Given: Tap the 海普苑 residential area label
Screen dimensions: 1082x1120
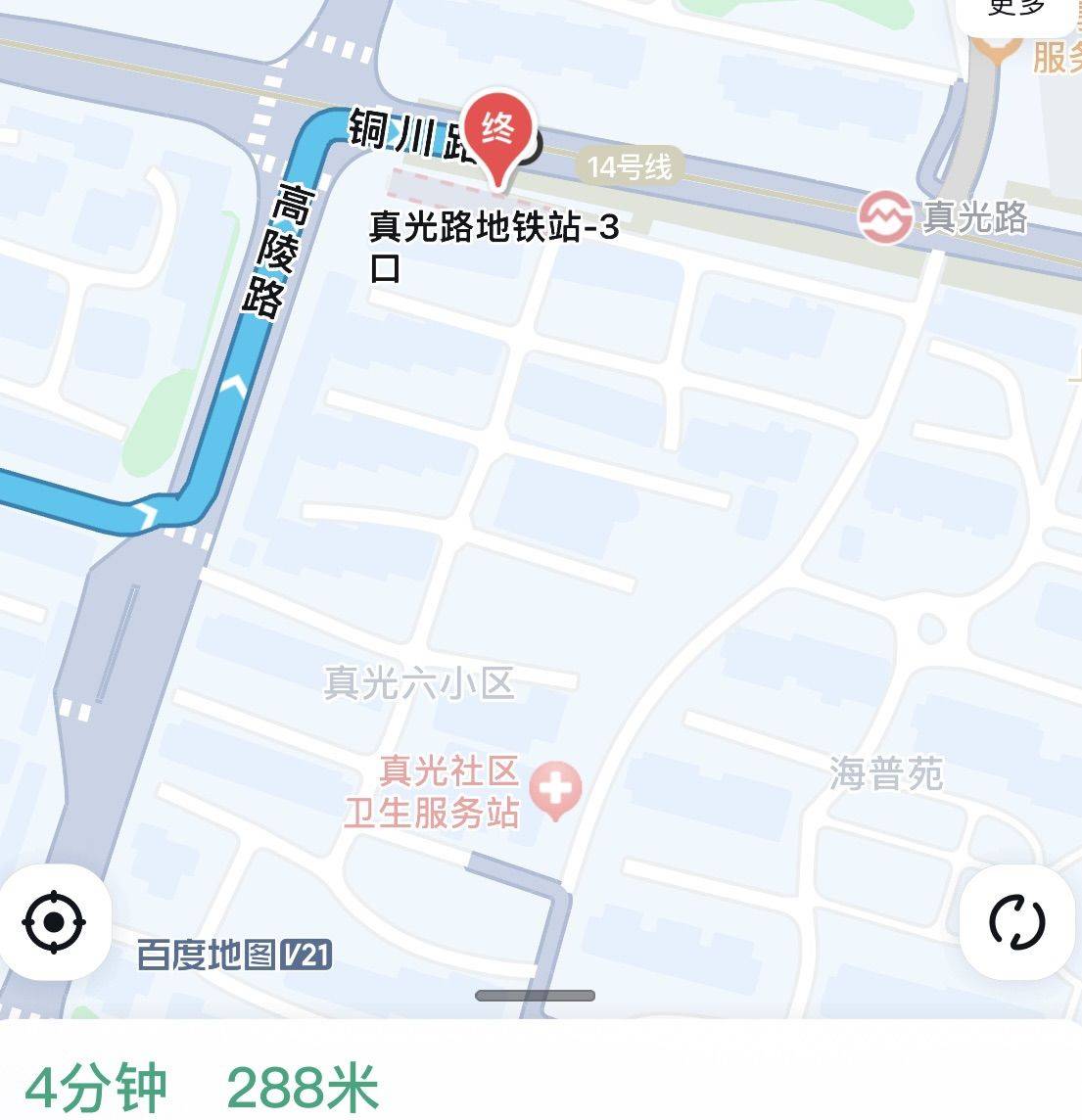Looking at the screenshot, I should tap(887, 772).
